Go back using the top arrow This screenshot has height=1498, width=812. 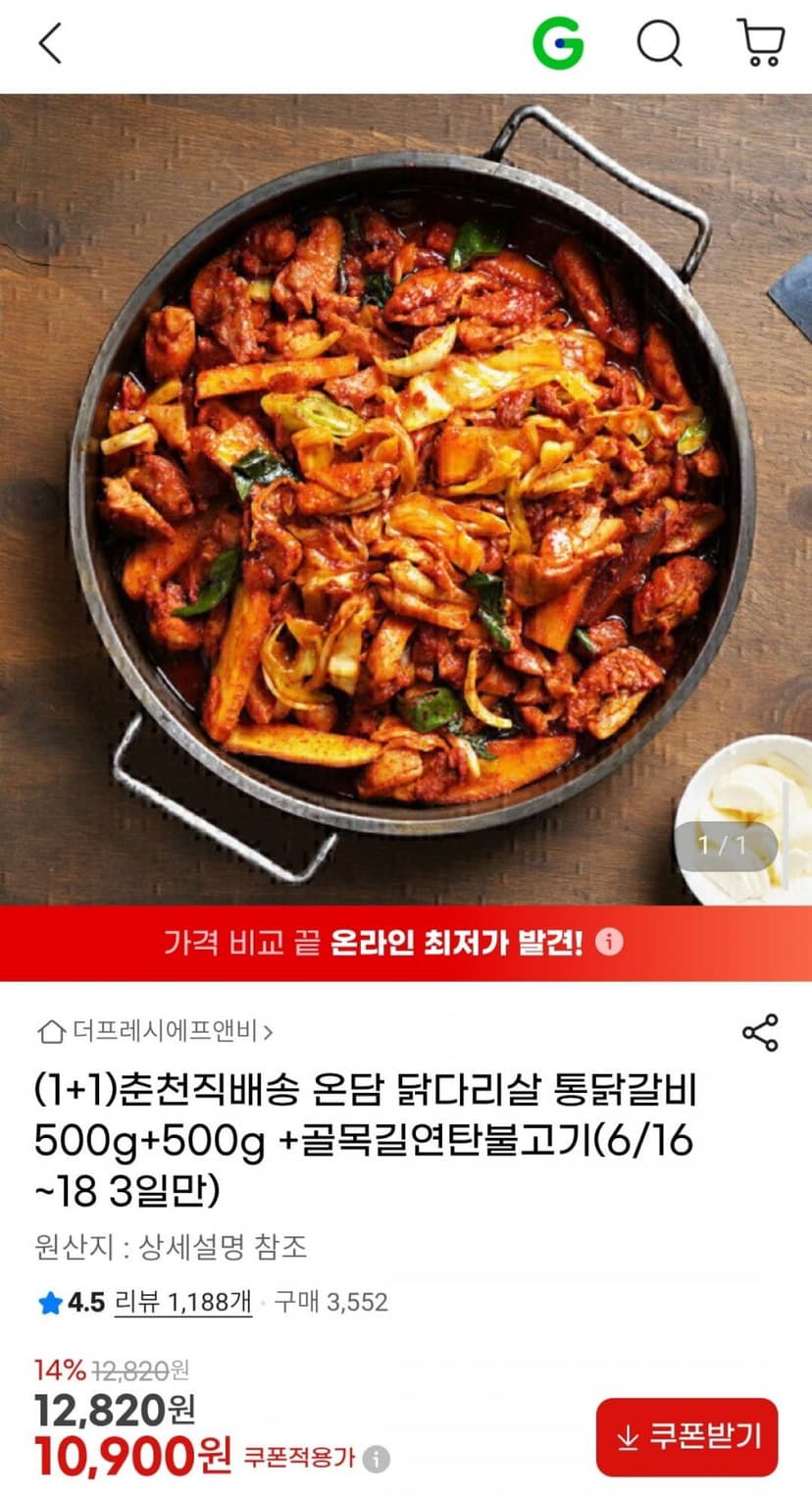point(50,43)
